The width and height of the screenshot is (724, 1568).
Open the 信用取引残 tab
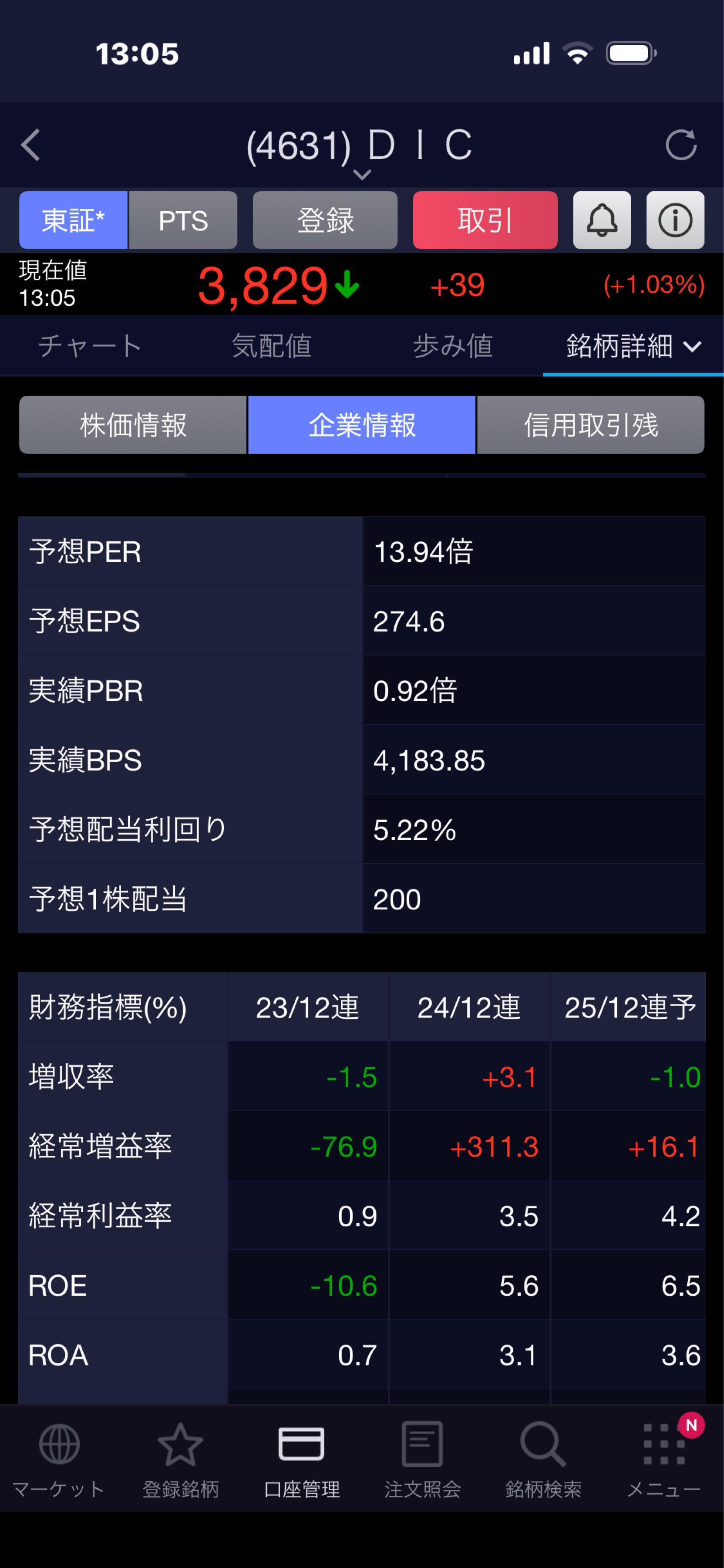coord(591,425)
